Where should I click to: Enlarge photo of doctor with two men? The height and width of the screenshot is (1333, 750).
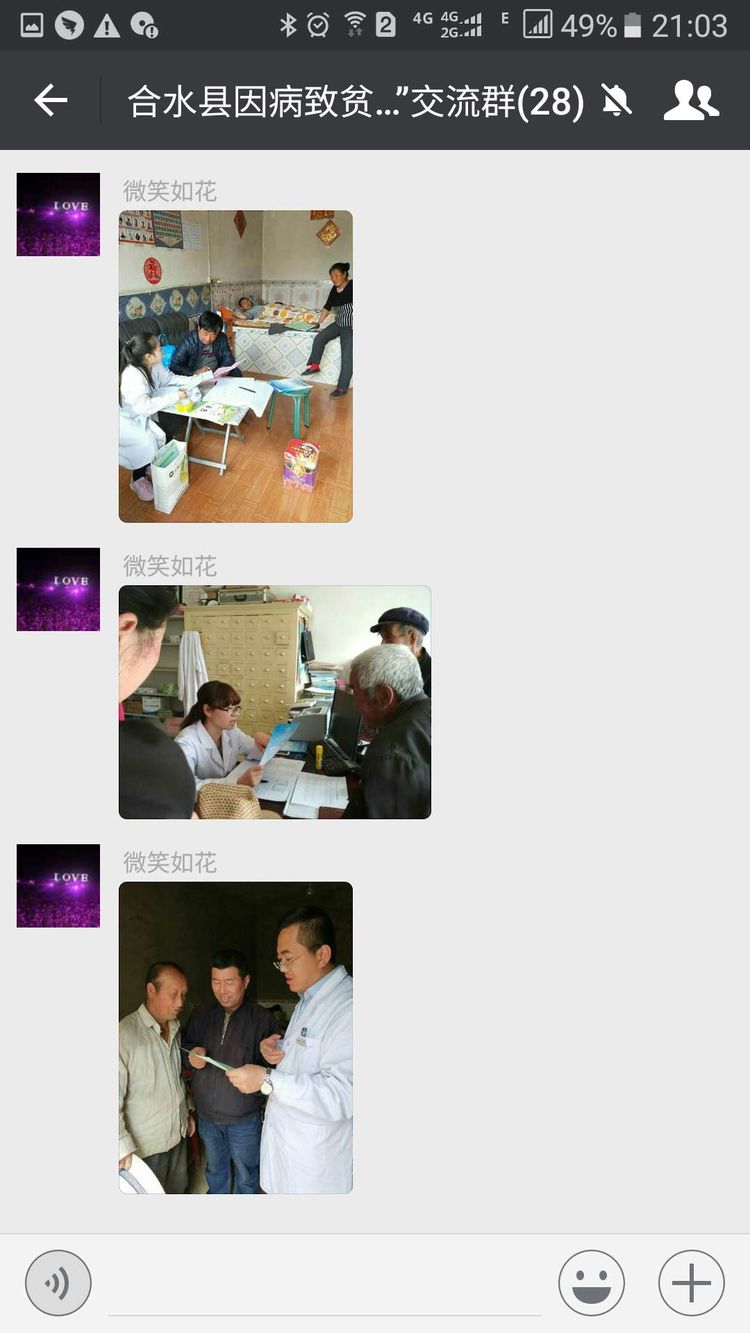pyautogui.click(x=236, y=1037)
